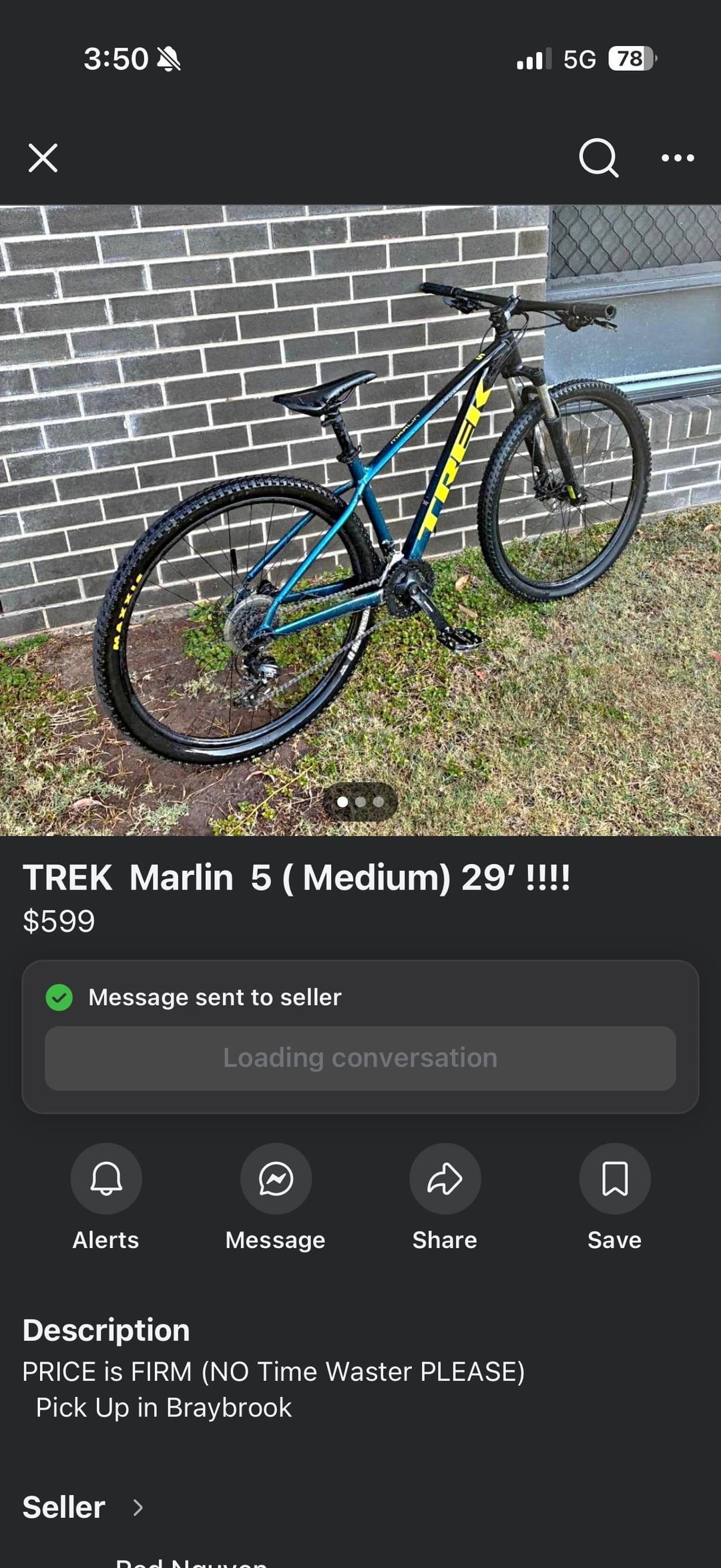Viewport: 721px width, 1568px height.
Task: Share this Trek Marlin listing
Action: [x=445, y=1179]
